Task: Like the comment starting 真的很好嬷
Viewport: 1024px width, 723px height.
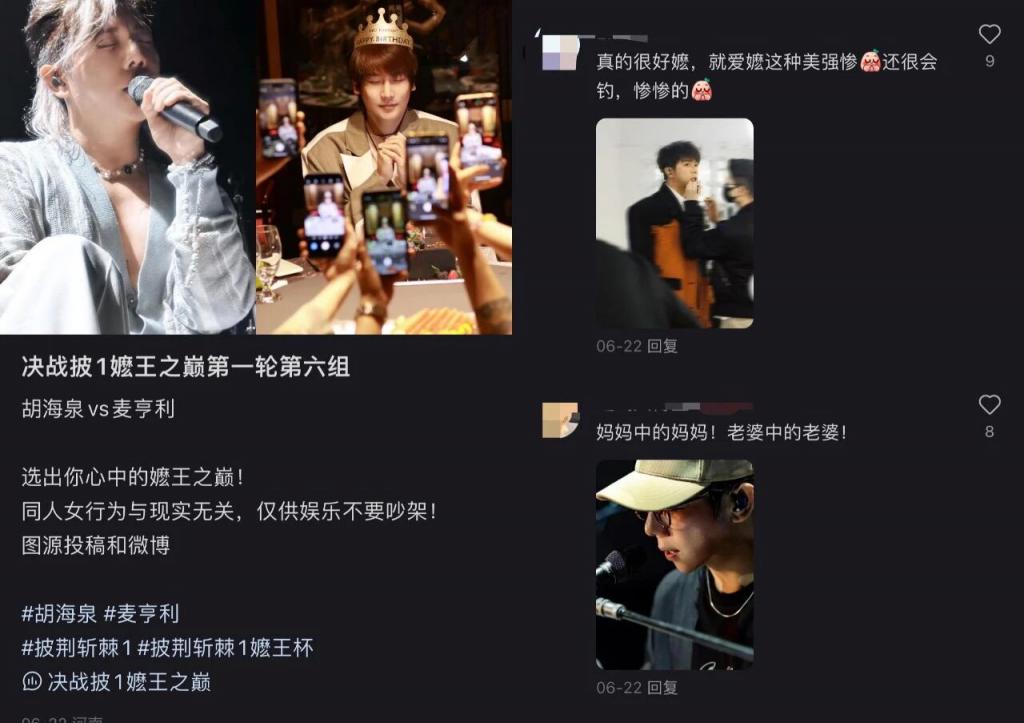Action: [989, 35]
